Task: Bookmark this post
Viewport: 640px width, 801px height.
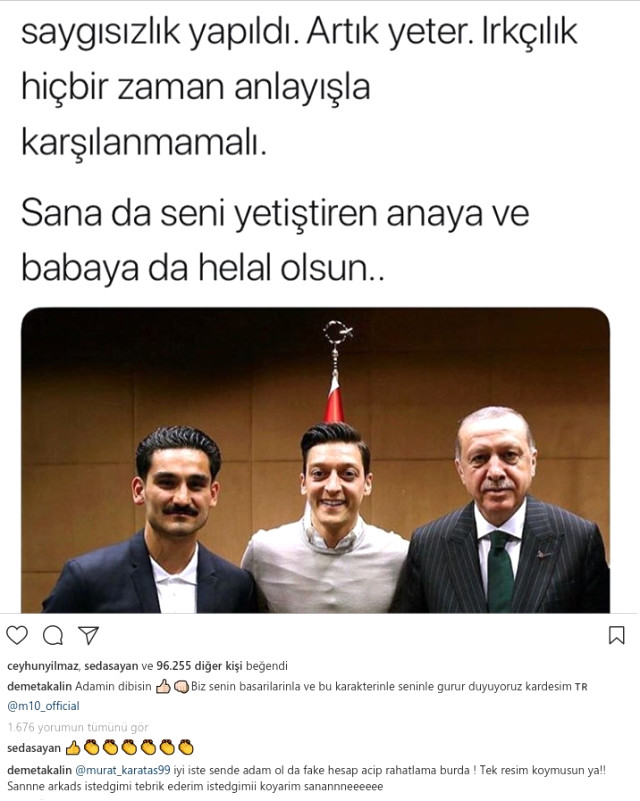Action: pos(617,635)
